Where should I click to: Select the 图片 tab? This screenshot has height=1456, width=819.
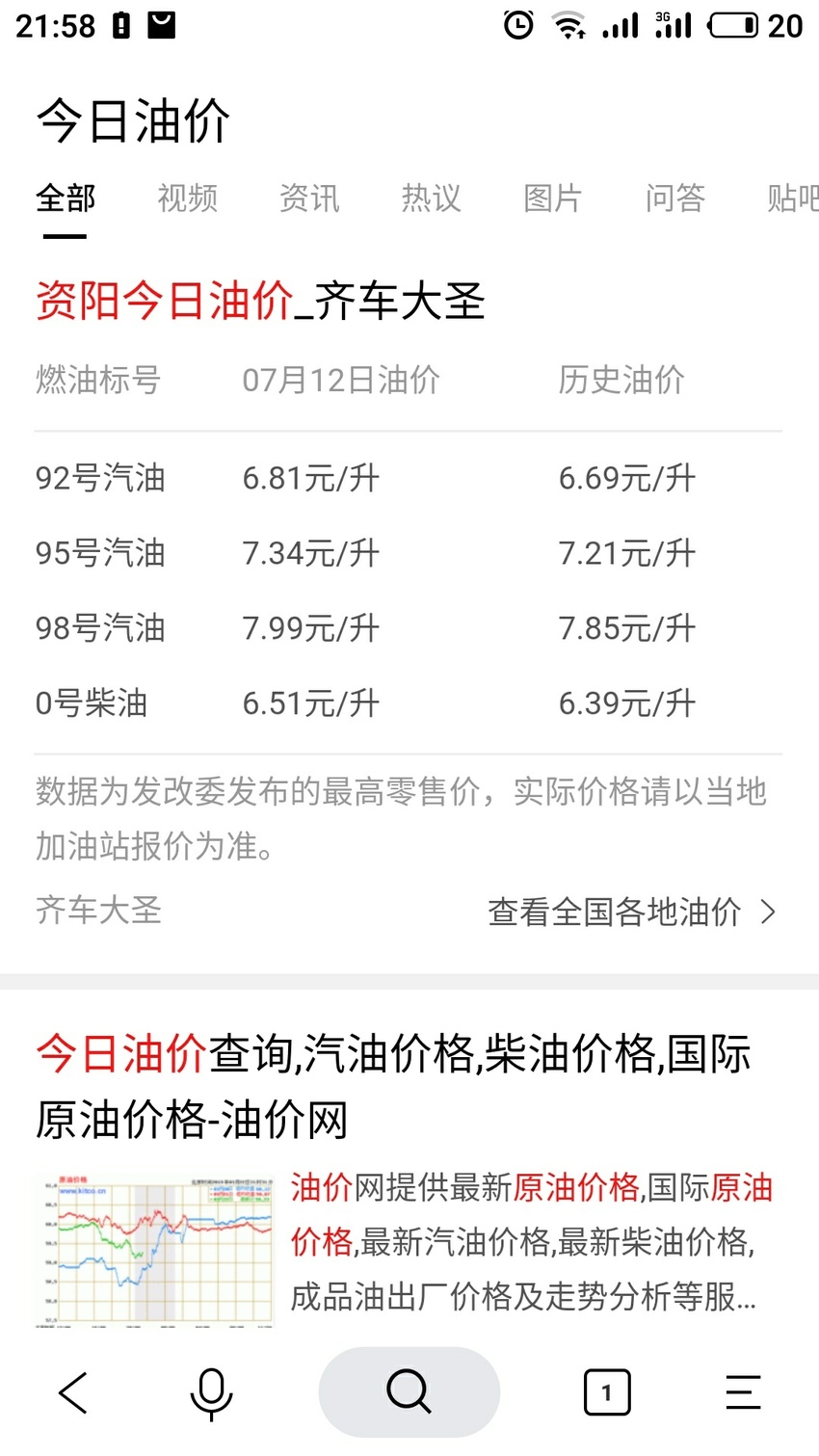(553, 198)
